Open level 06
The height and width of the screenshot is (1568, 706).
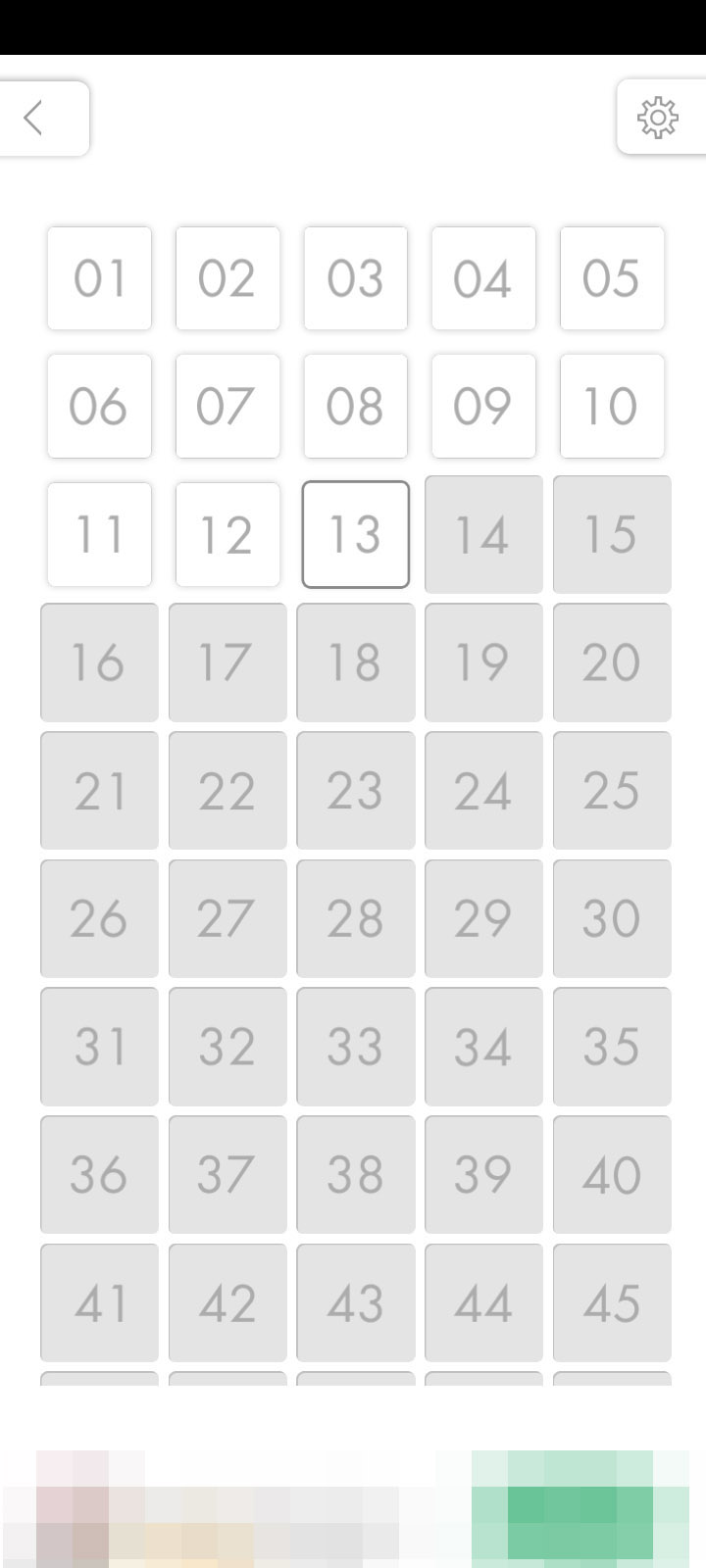click(99, 406)
